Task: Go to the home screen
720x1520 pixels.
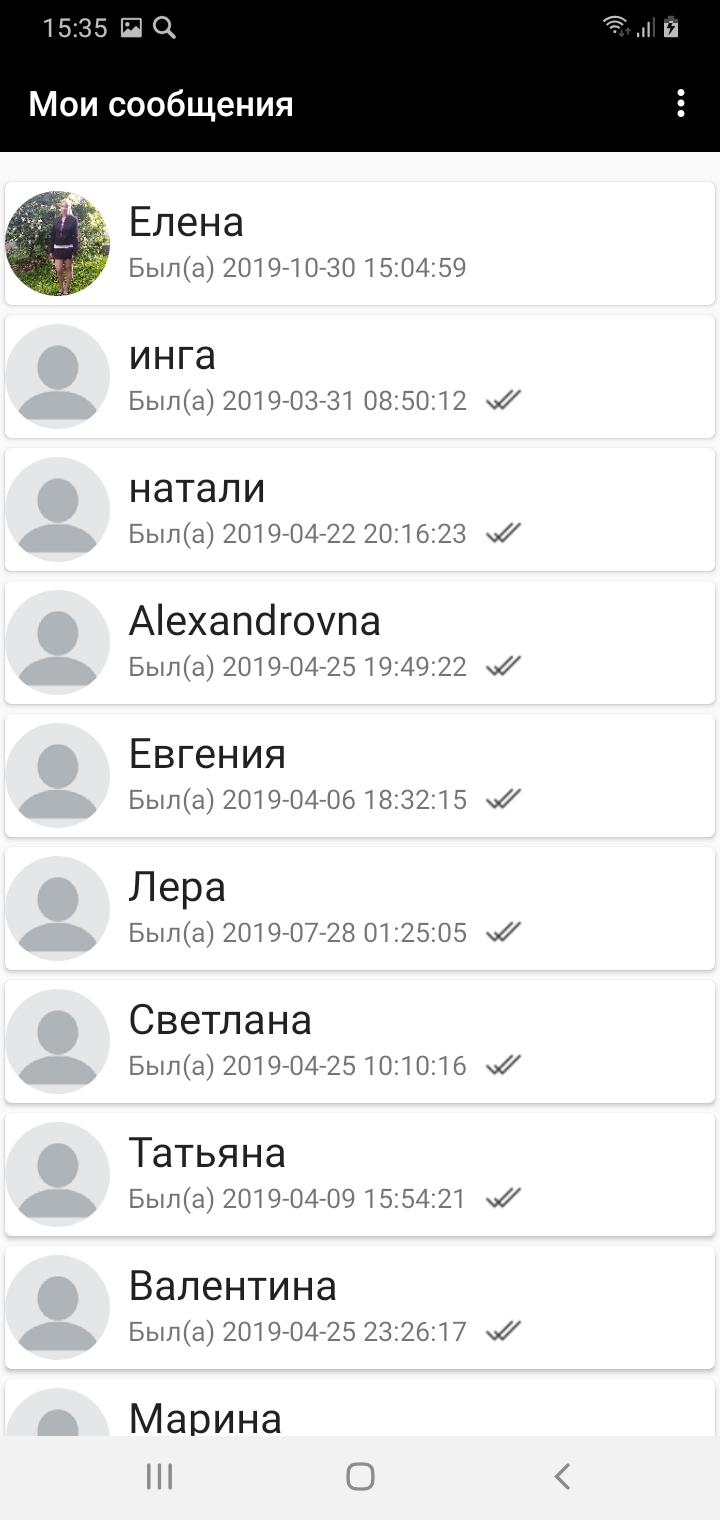Action: coord(360,1476)
